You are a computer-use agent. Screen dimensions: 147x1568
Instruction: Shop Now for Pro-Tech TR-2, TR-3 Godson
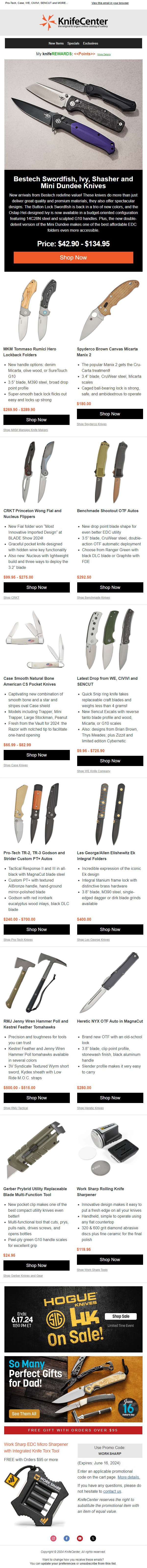(x=37, y=930)
